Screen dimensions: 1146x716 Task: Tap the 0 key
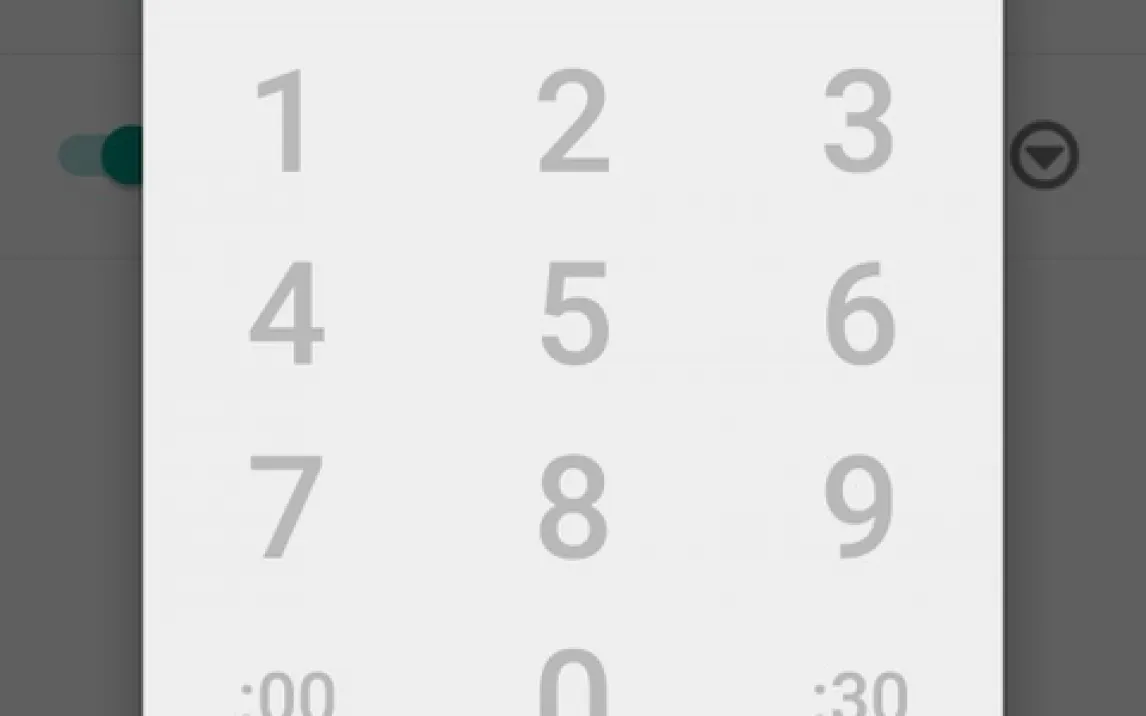point(573,685)
